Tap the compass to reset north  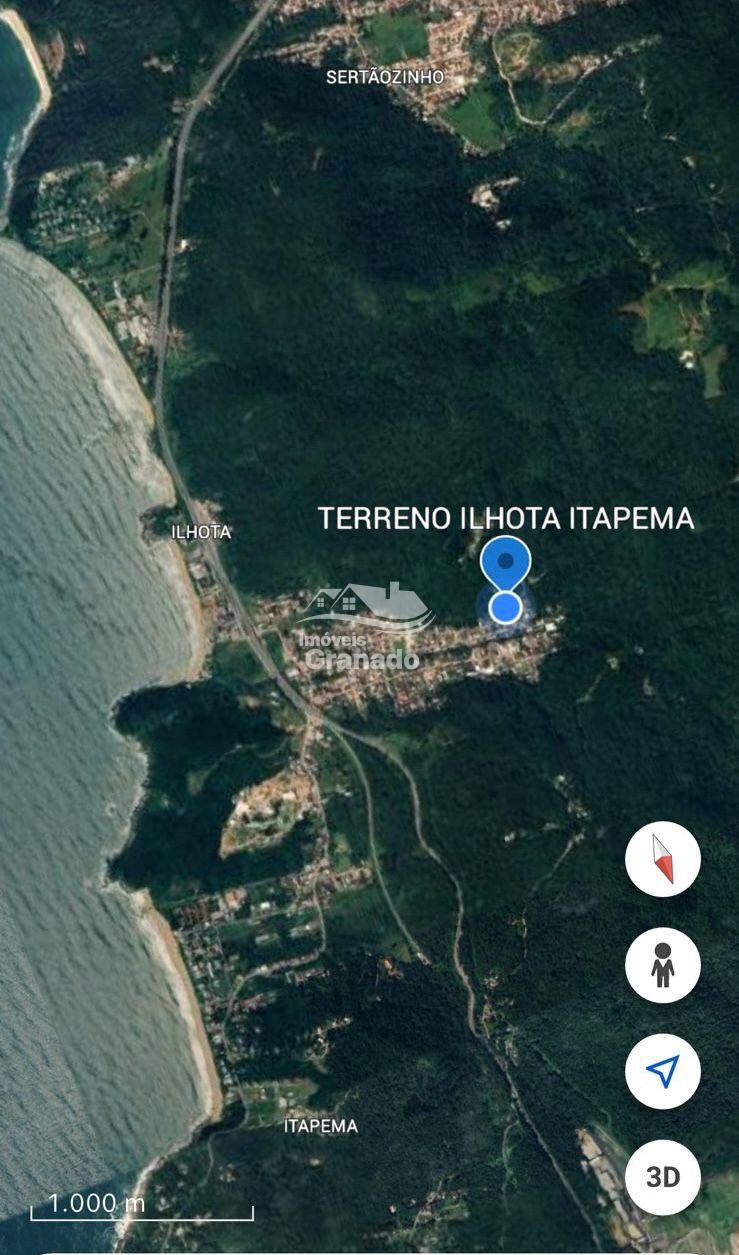click(x=662, y=859)
